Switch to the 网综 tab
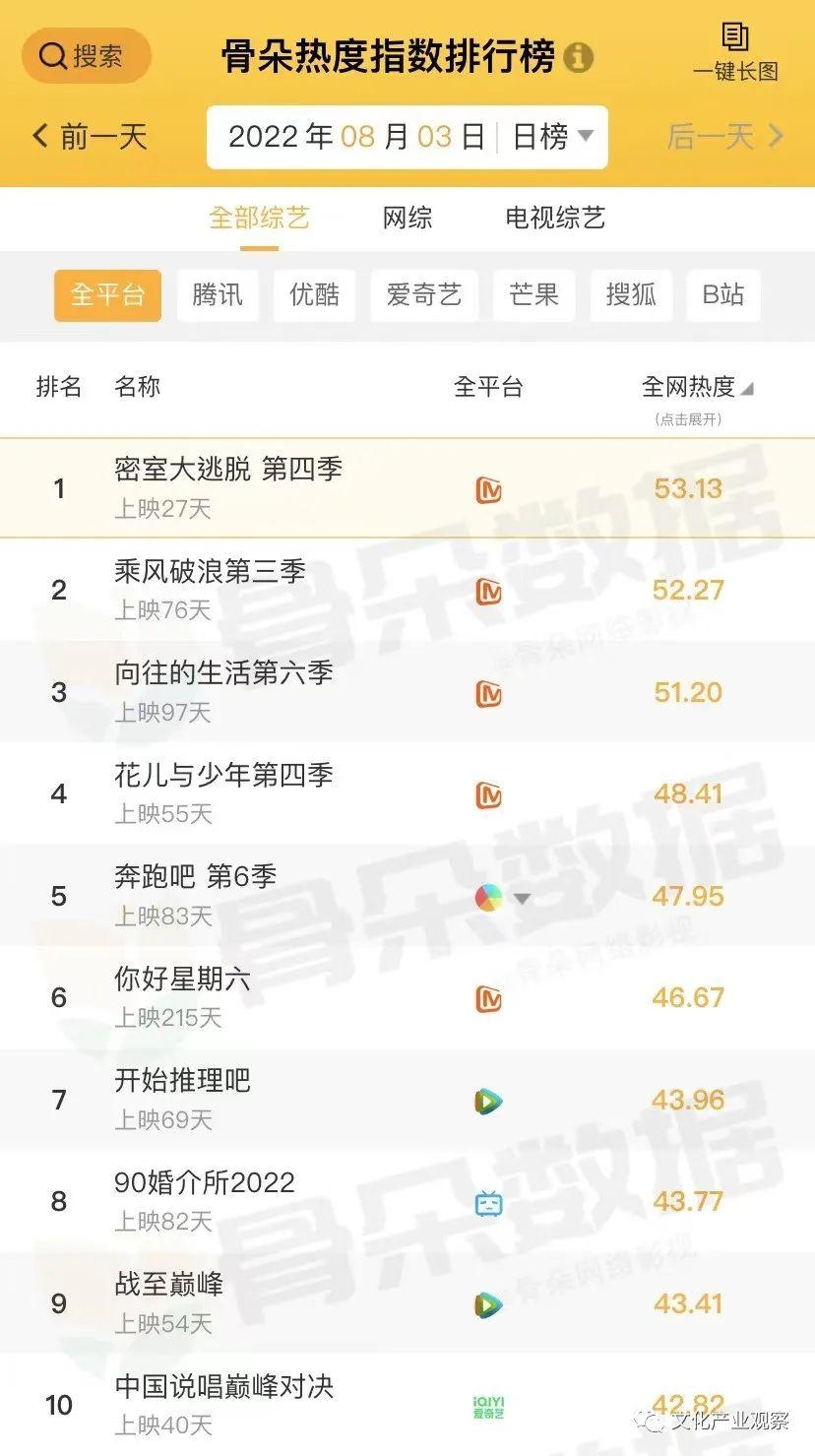This screenshot has width=815, height=1456. tap(407, 218)
